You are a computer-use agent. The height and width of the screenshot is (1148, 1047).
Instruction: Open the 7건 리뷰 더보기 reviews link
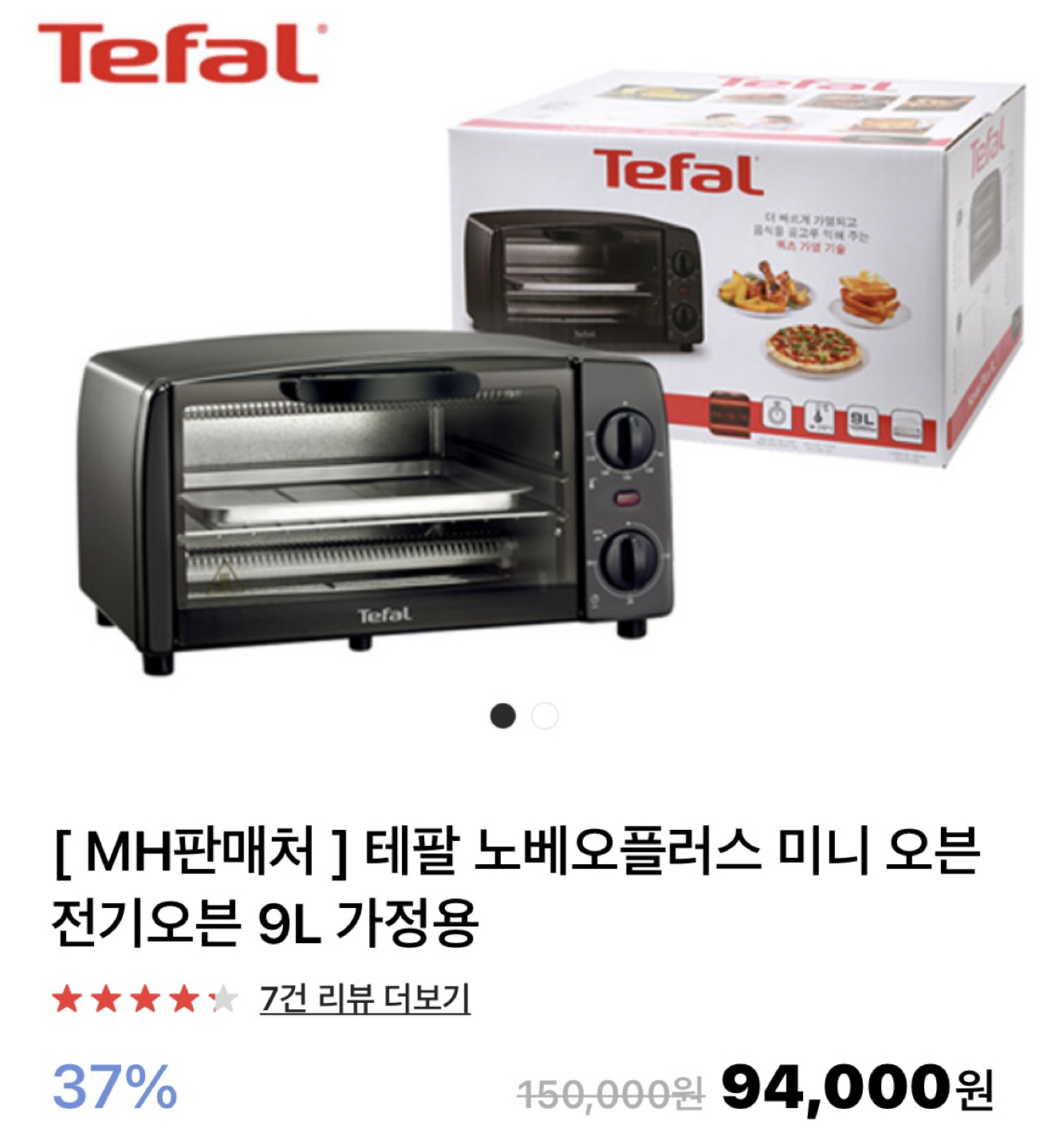click(364, 998)
